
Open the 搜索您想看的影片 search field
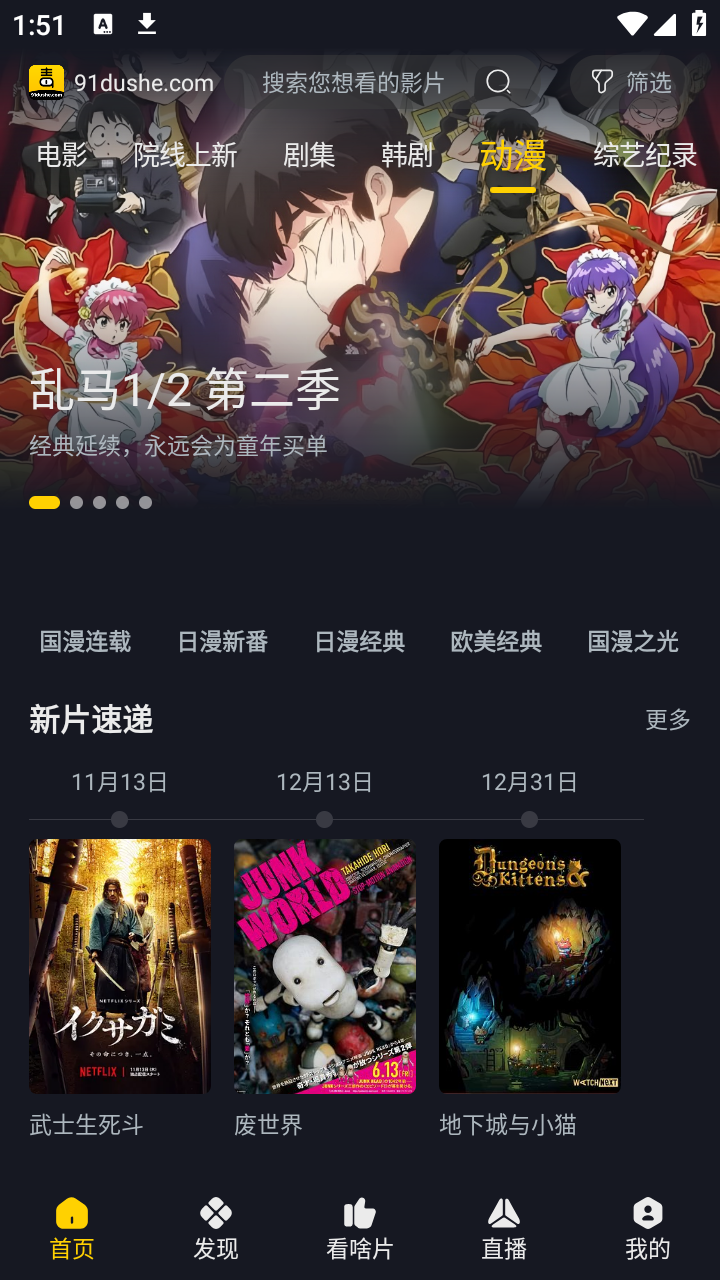pos(352,82)
